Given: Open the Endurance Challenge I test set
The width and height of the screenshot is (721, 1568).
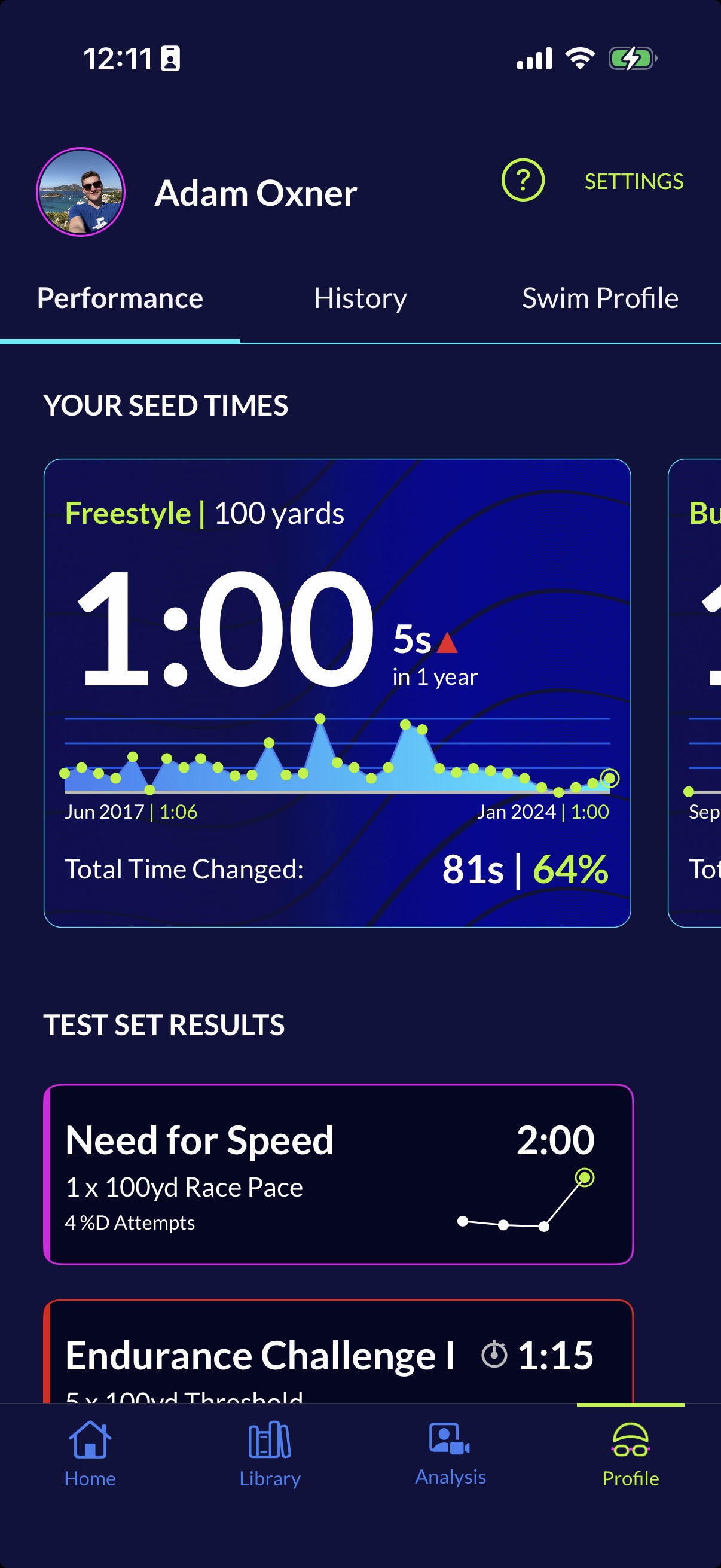Looking at the screenshot, I should pyautogui.click(x=338, y=1355).
